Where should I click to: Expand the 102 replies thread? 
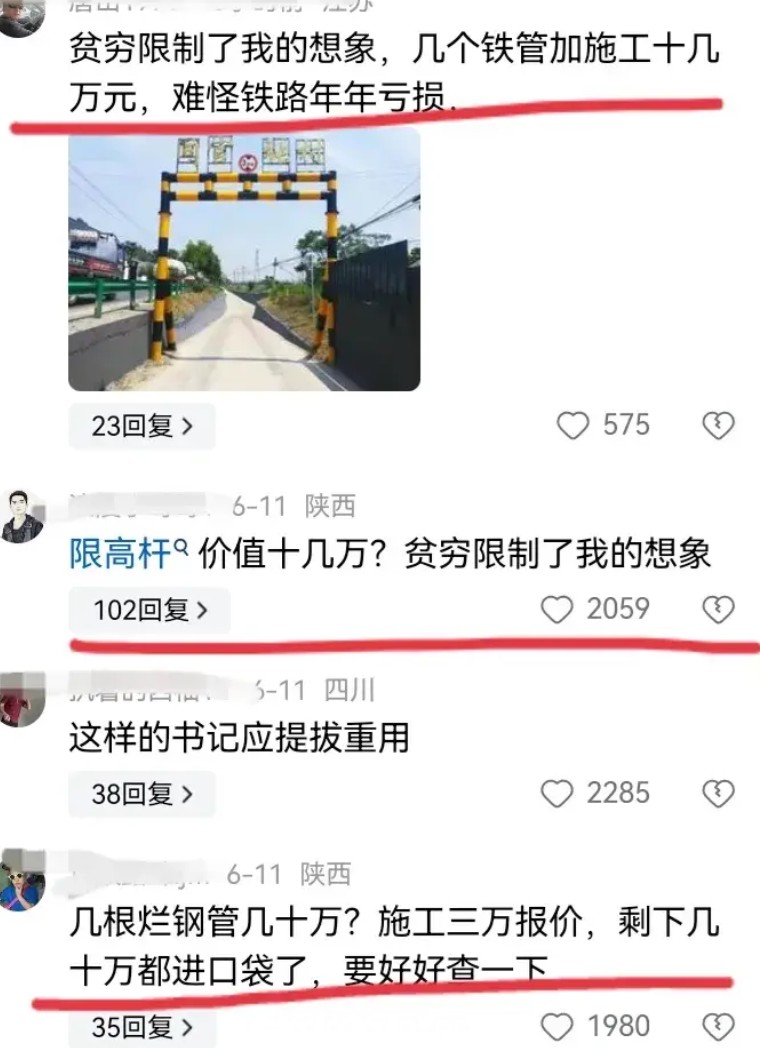coord(149,609)
